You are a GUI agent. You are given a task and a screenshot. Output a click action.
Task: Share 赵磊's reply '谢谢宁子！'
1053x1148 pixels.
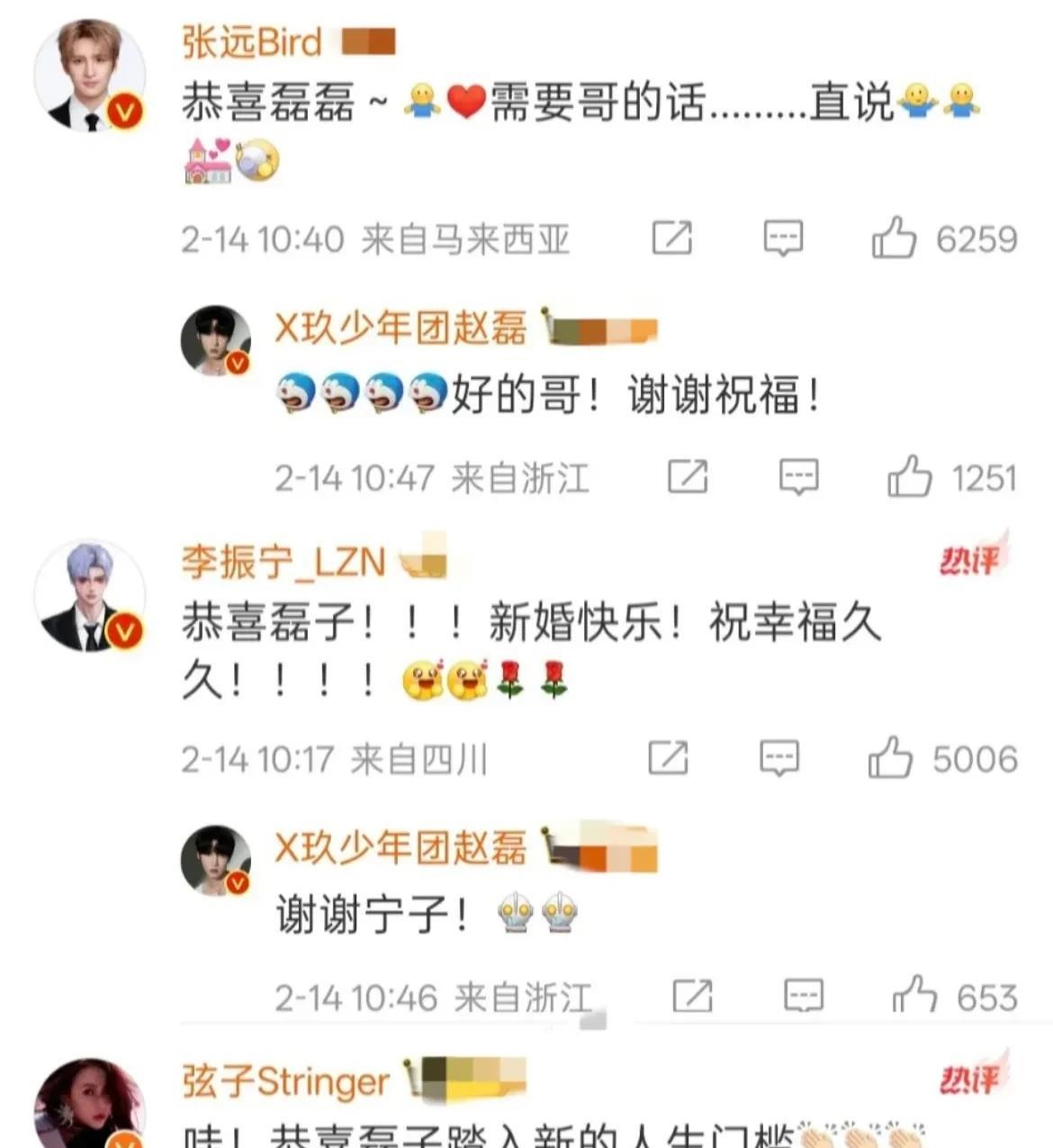pos(692,996)
